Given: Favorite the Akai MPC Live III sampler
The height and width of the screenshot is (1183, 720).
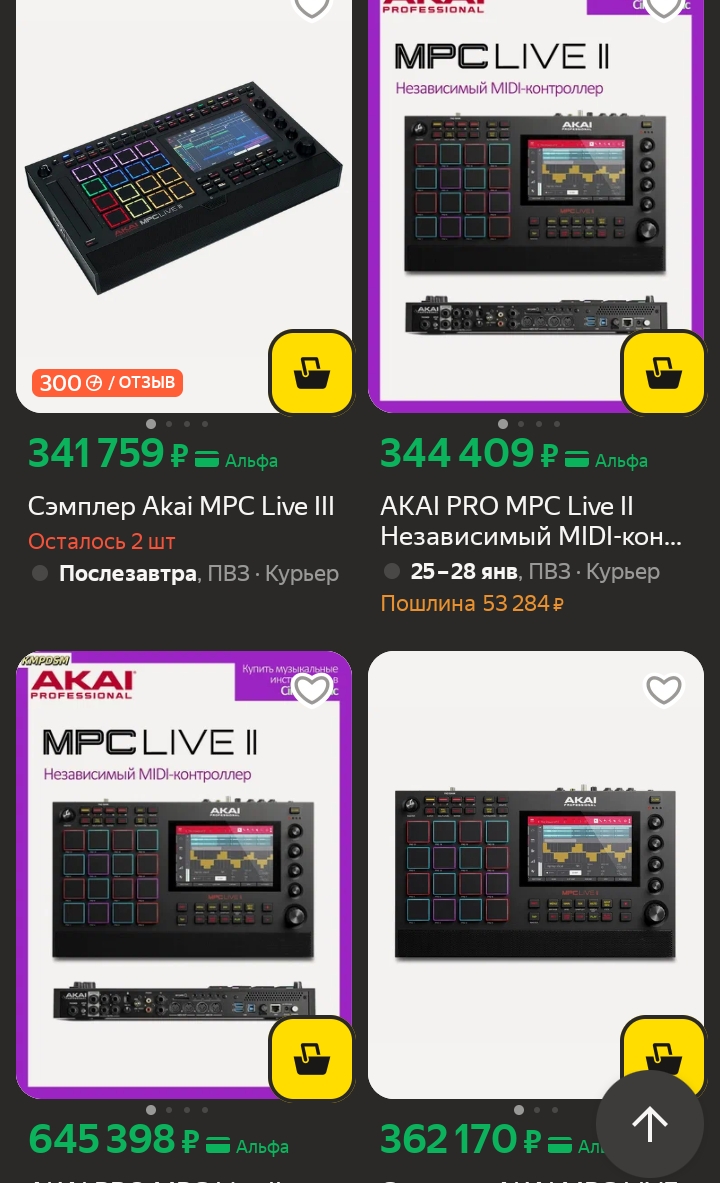Looking at the screenshot, I should pyautogui.click(x=312, y=8).
